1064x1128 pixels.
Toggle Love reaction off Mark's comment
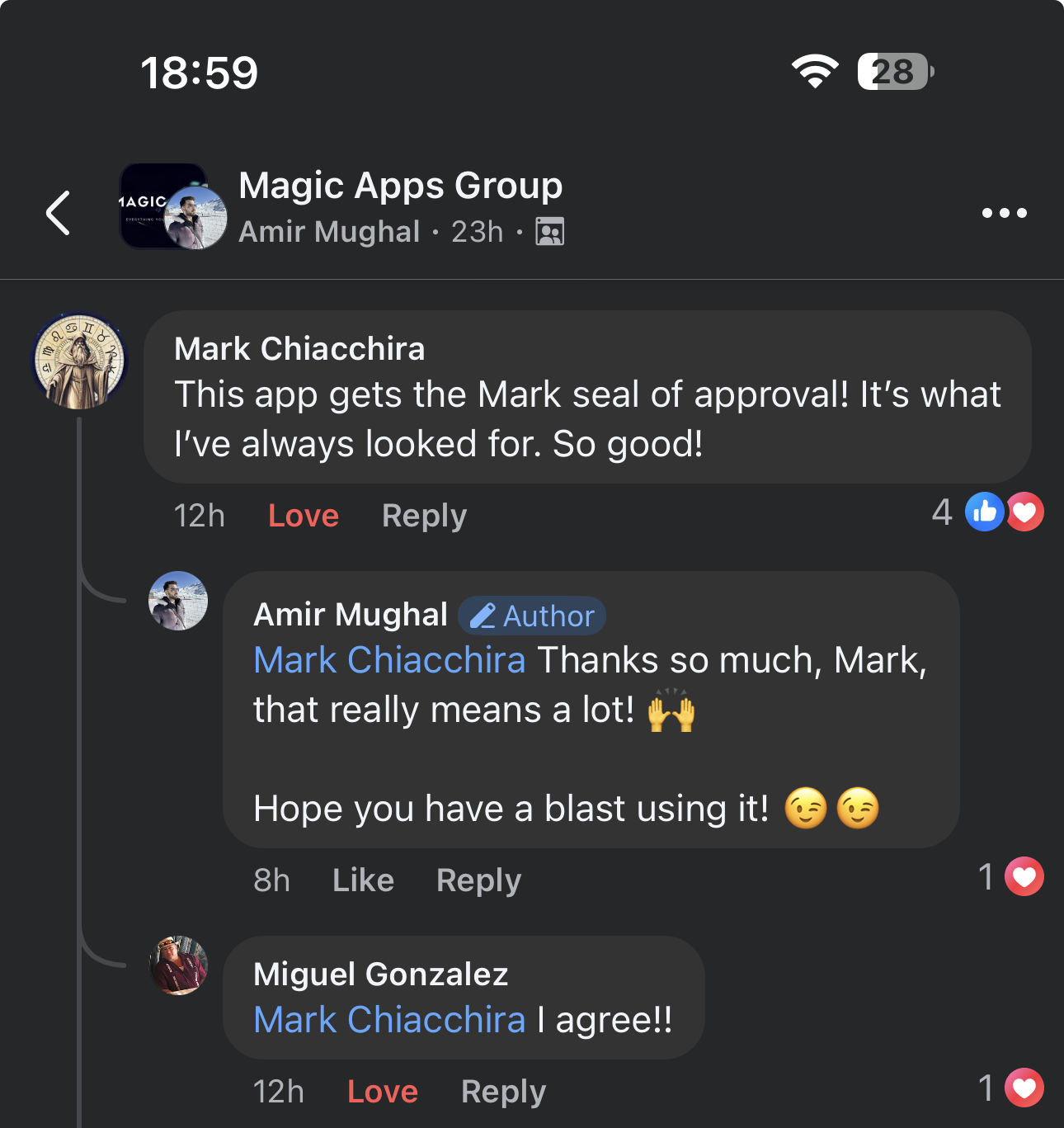[303, 515]
